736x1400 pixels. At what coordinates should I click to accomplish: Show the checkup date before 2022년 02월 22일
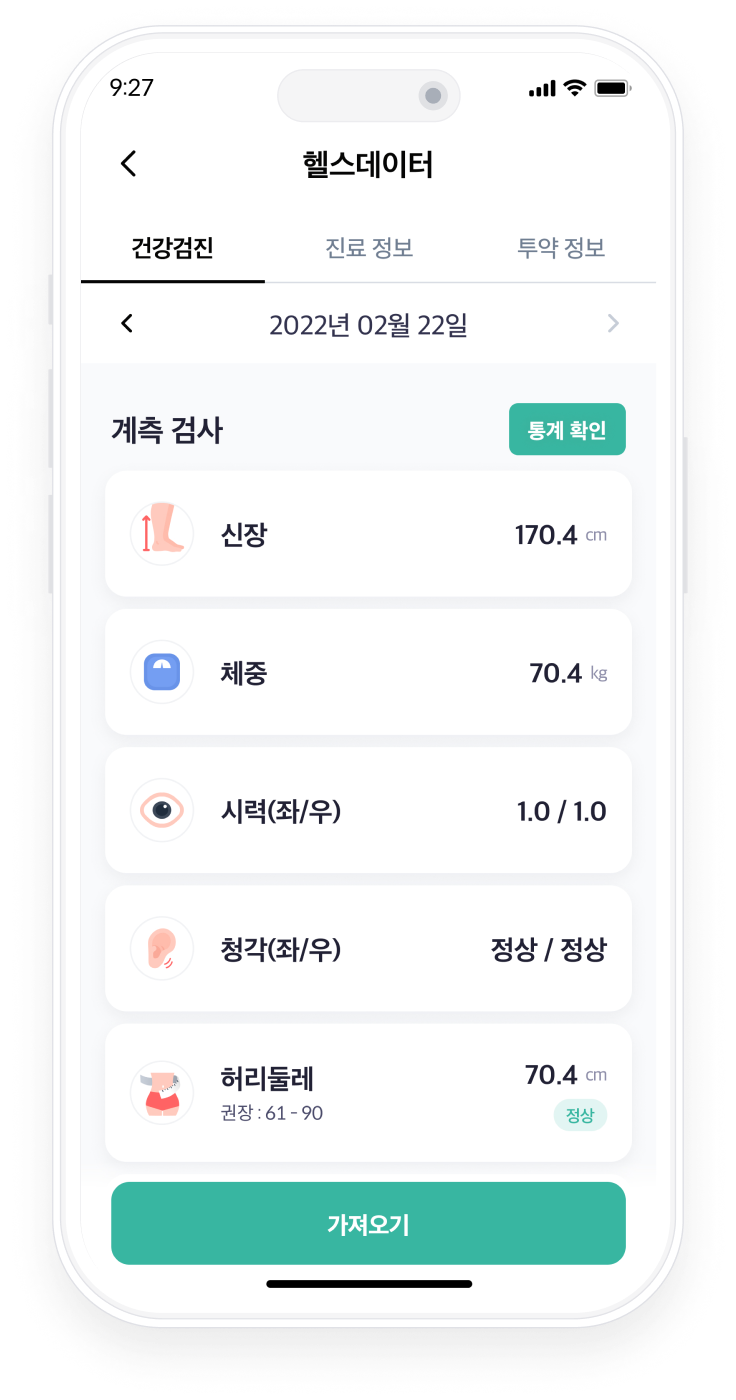pos(127,323)
